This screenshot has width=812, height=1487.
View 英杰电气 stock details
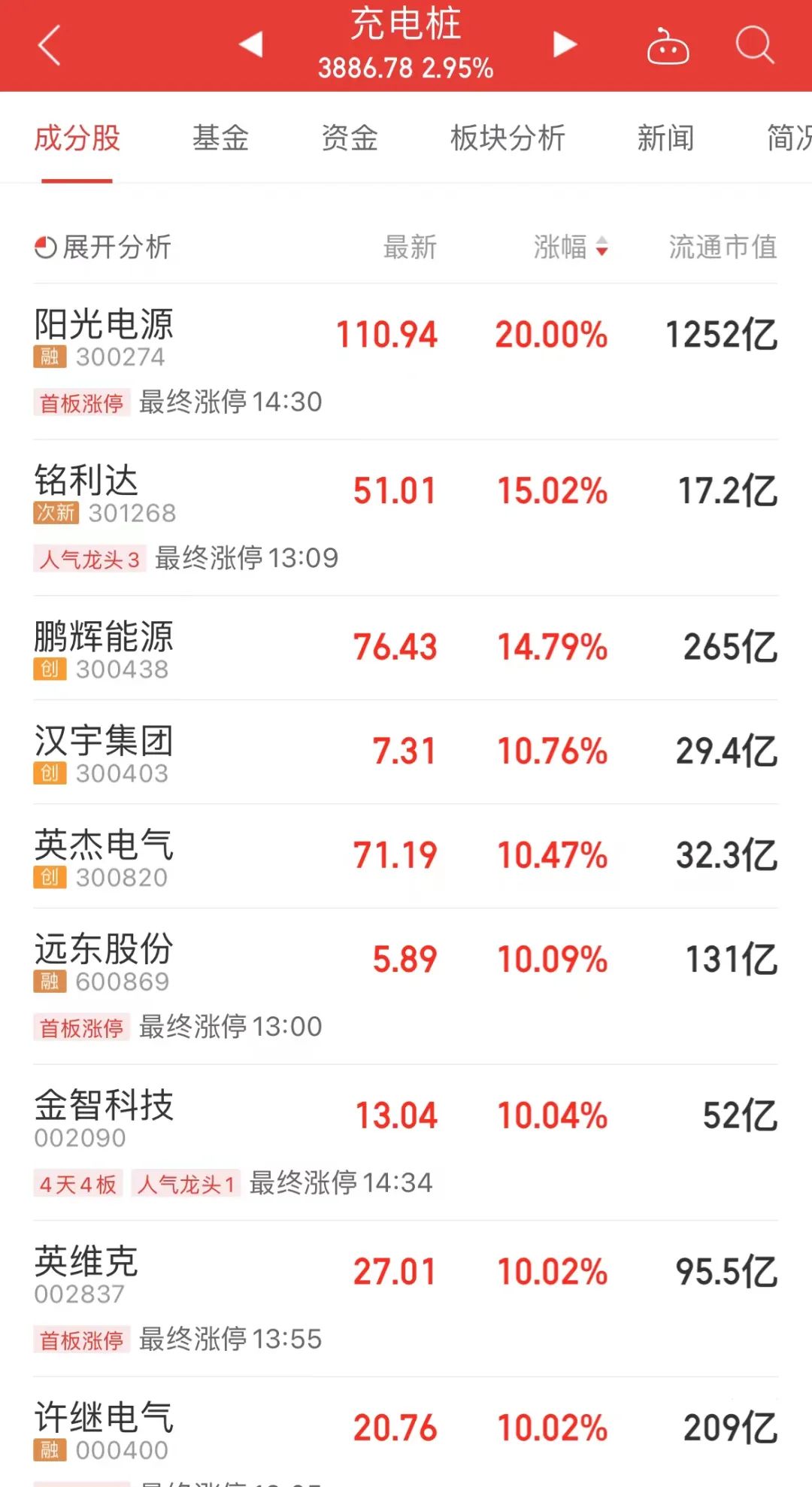[x=104, y=845]
